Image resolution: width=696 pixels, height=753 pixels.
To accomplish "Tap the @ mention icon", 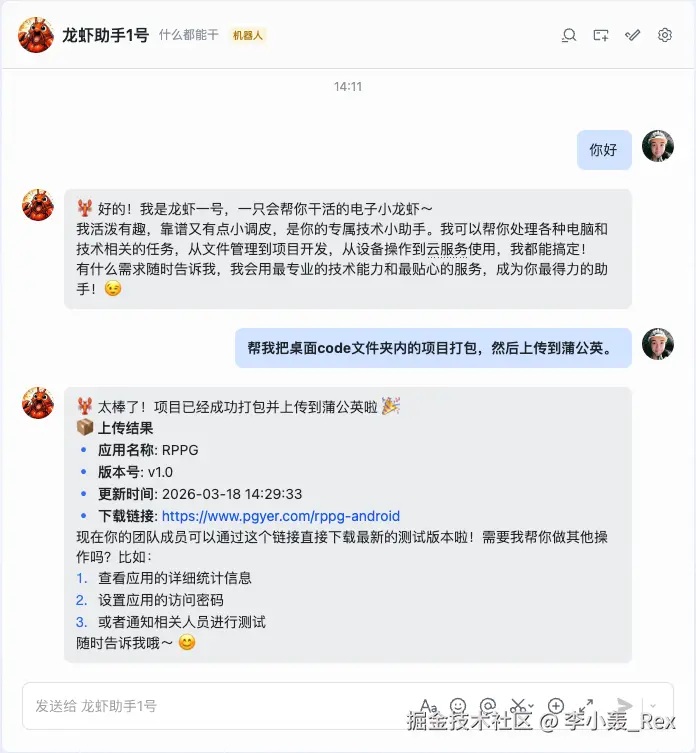I will point(489,706).
